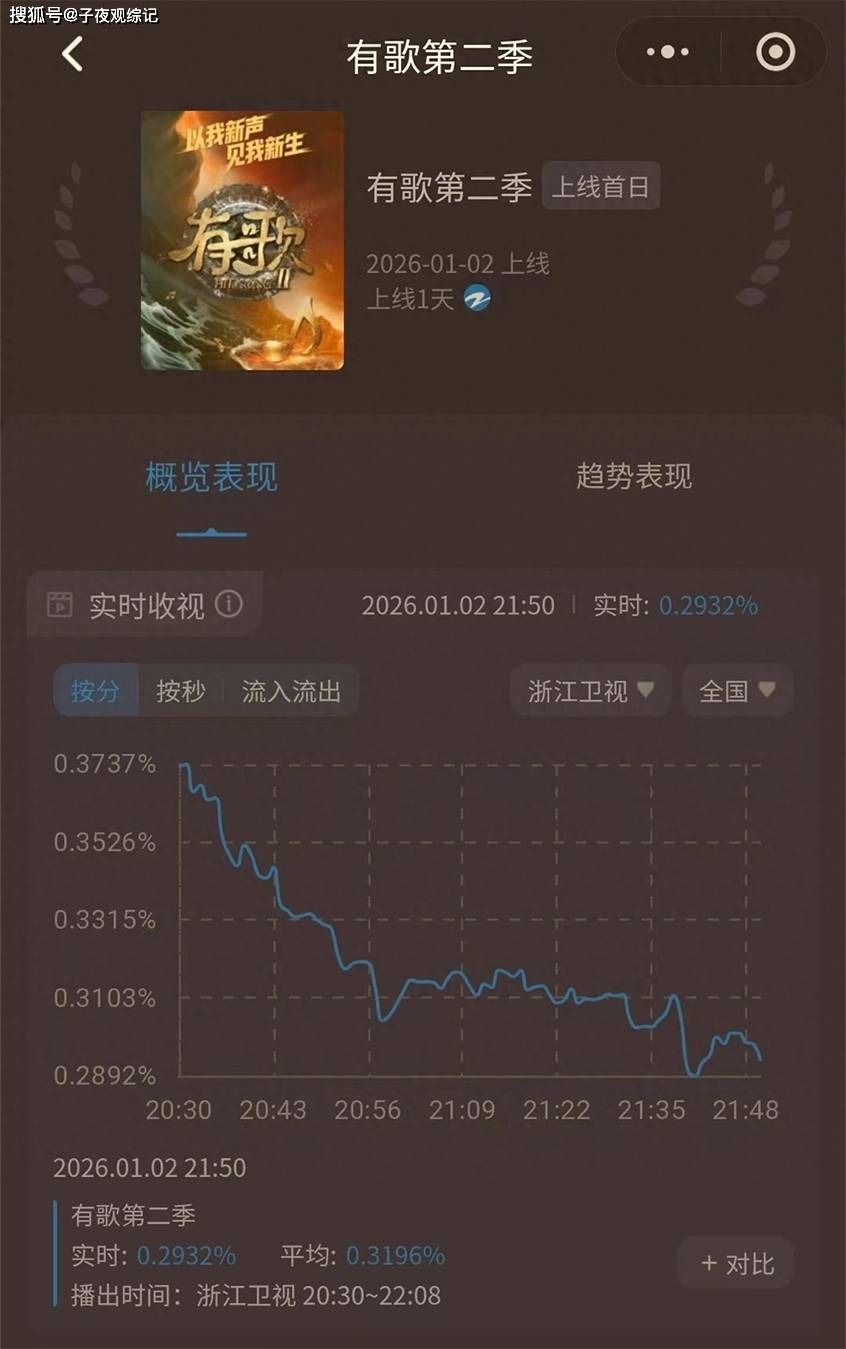
Task: Close the mini-program with the circle button
Action: coord(775,52)
